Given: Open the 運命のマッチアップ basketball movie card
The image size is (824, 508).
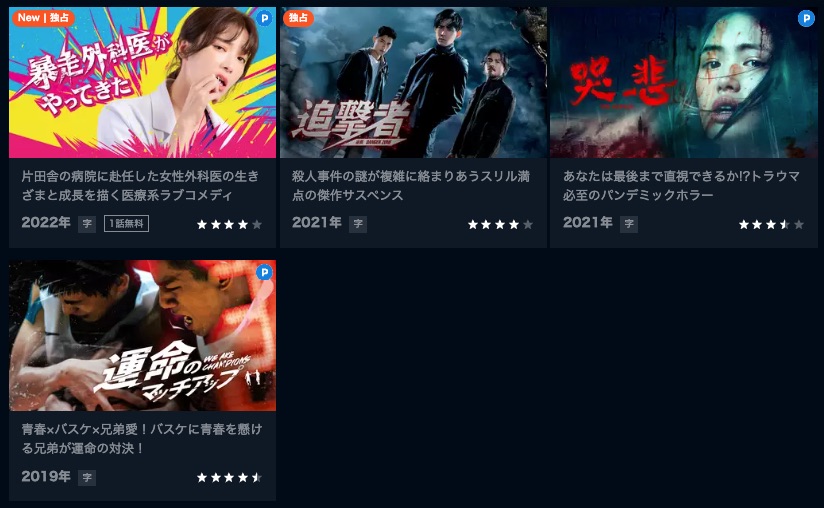Looking at the screenshot, I should pyautogui.click(x=142, y=337).
